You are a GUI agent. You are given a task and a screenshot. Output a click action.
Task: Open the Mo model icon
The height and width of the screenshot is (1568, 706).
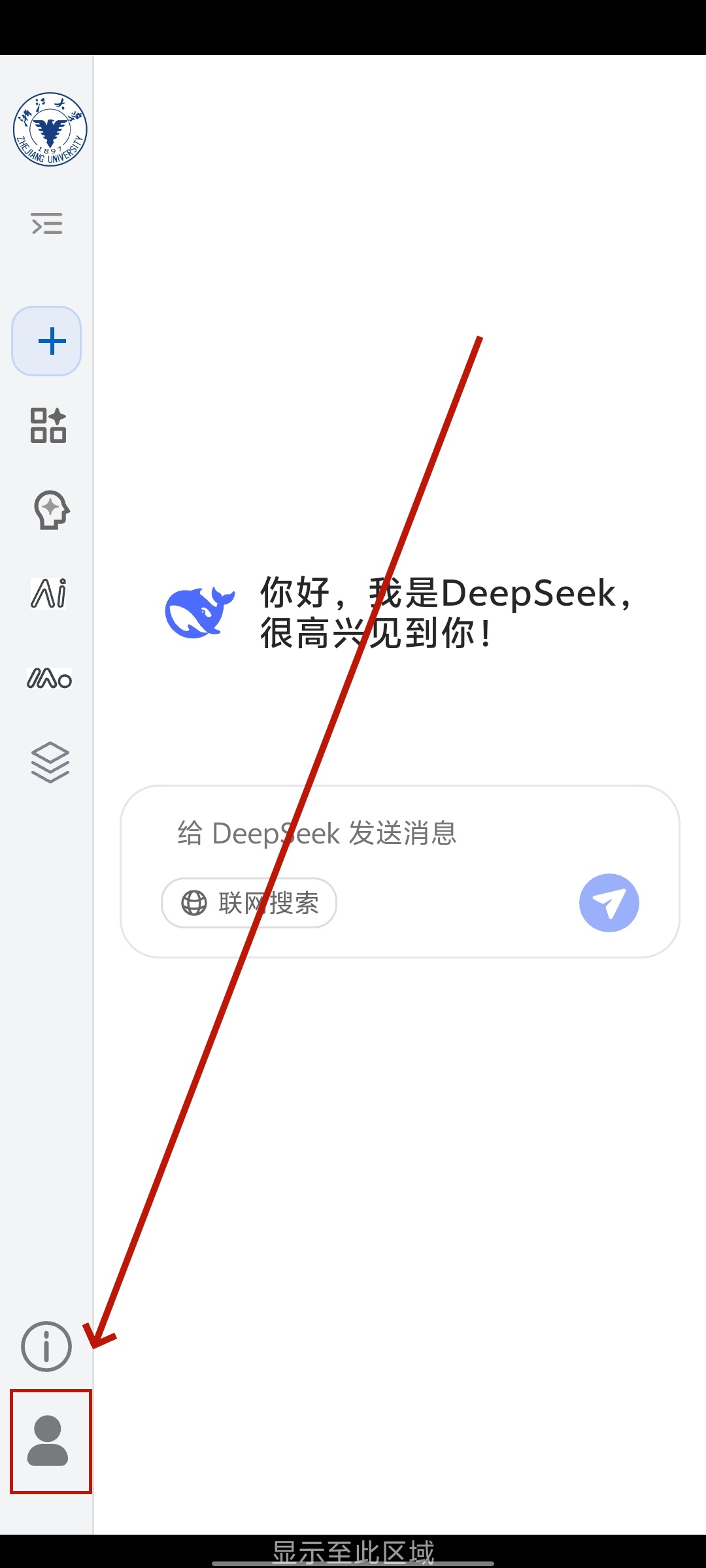[x=49, y=678]
